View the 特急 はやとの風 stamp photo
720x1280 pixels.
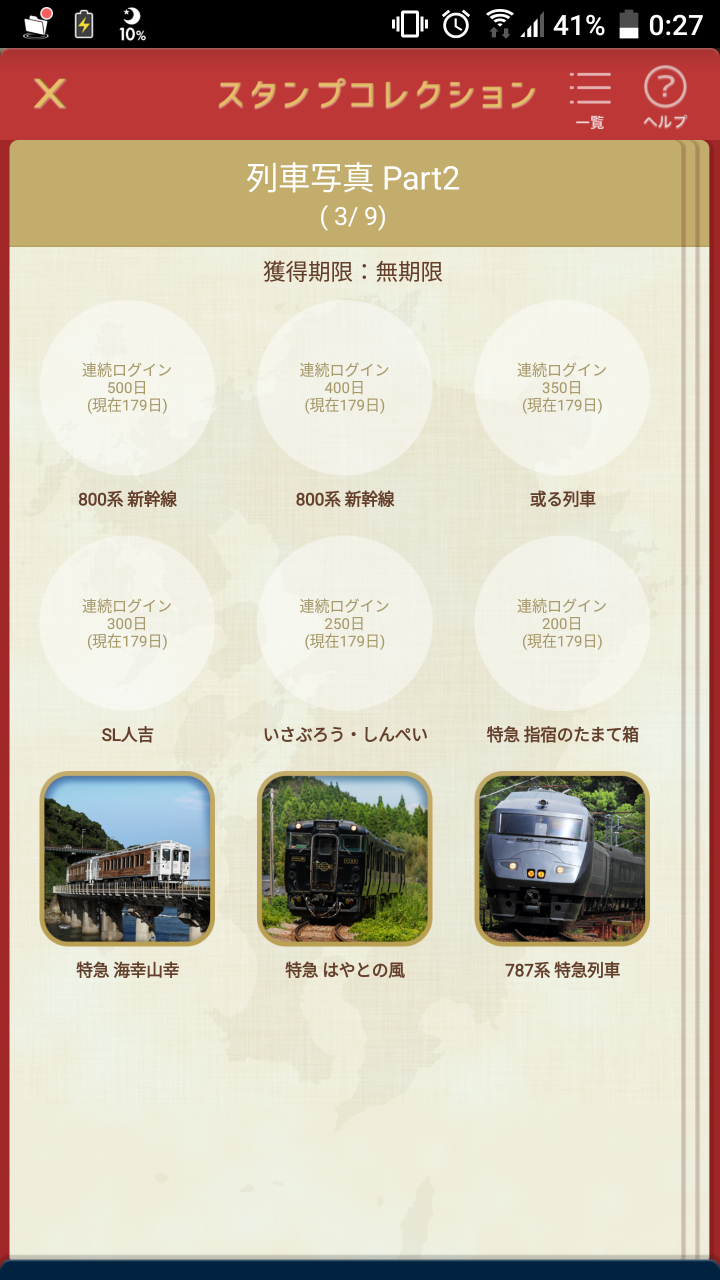pos(345,859)
